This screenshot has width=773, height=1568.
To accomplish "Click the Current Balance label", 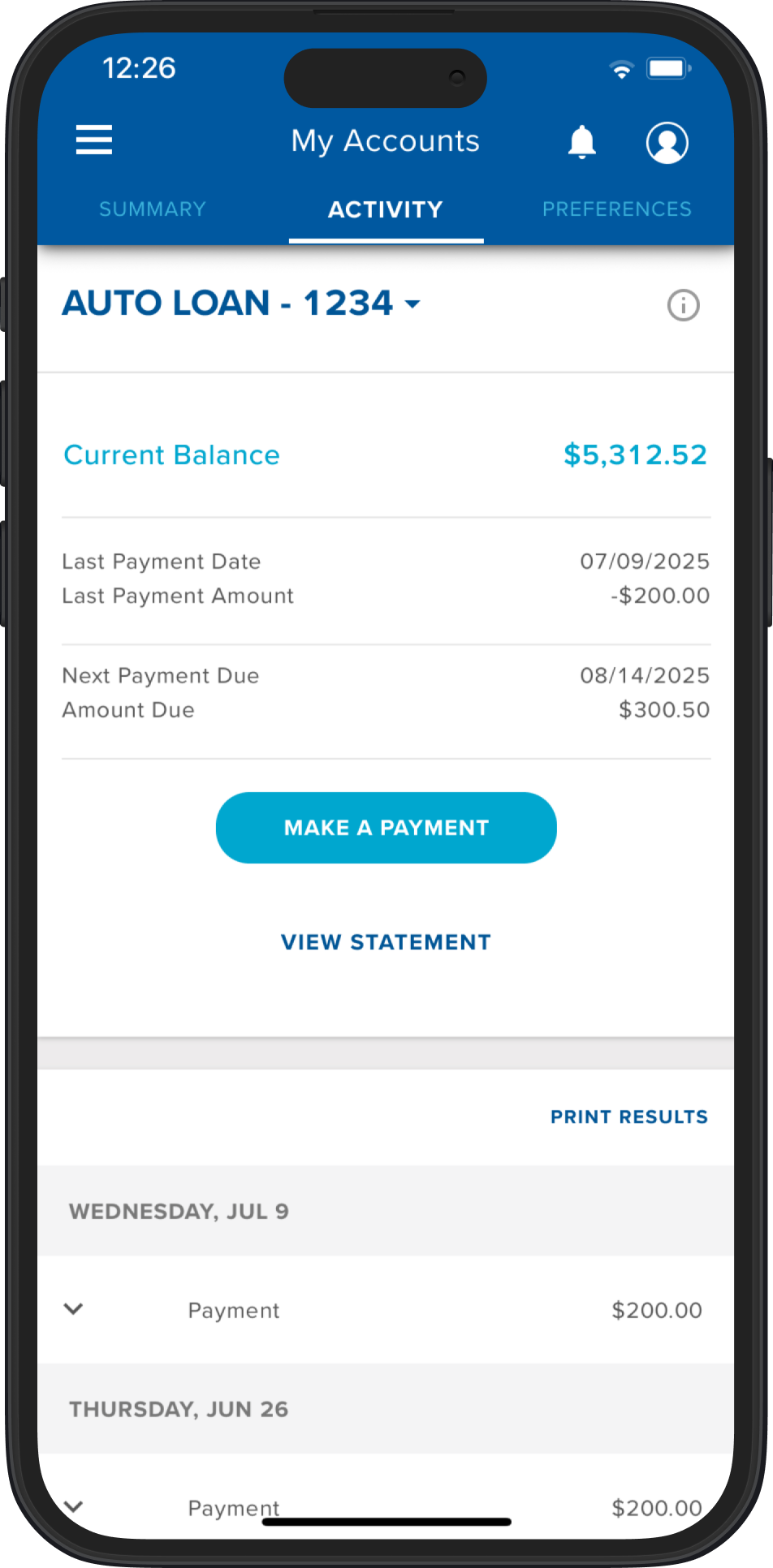I will click(171, 455).
